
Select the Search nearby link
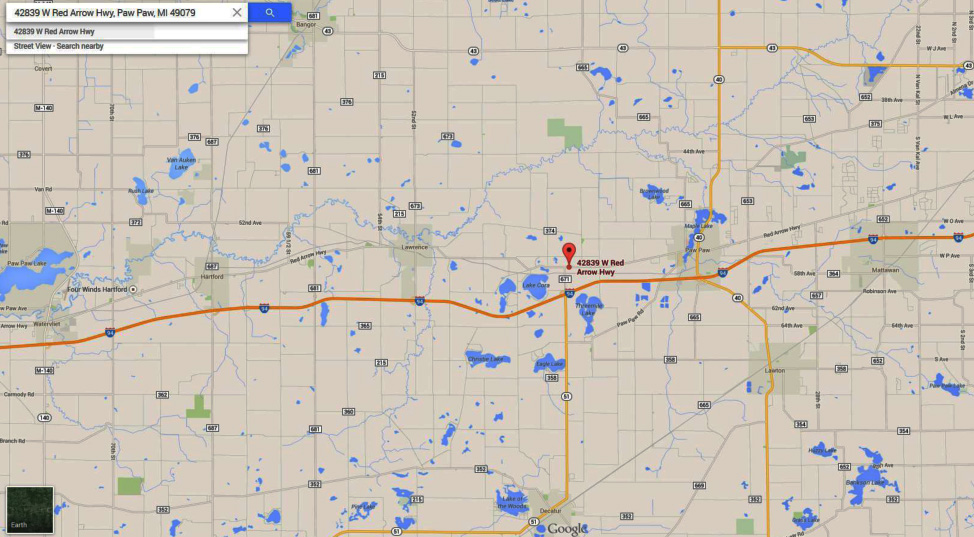pos(80,46)
